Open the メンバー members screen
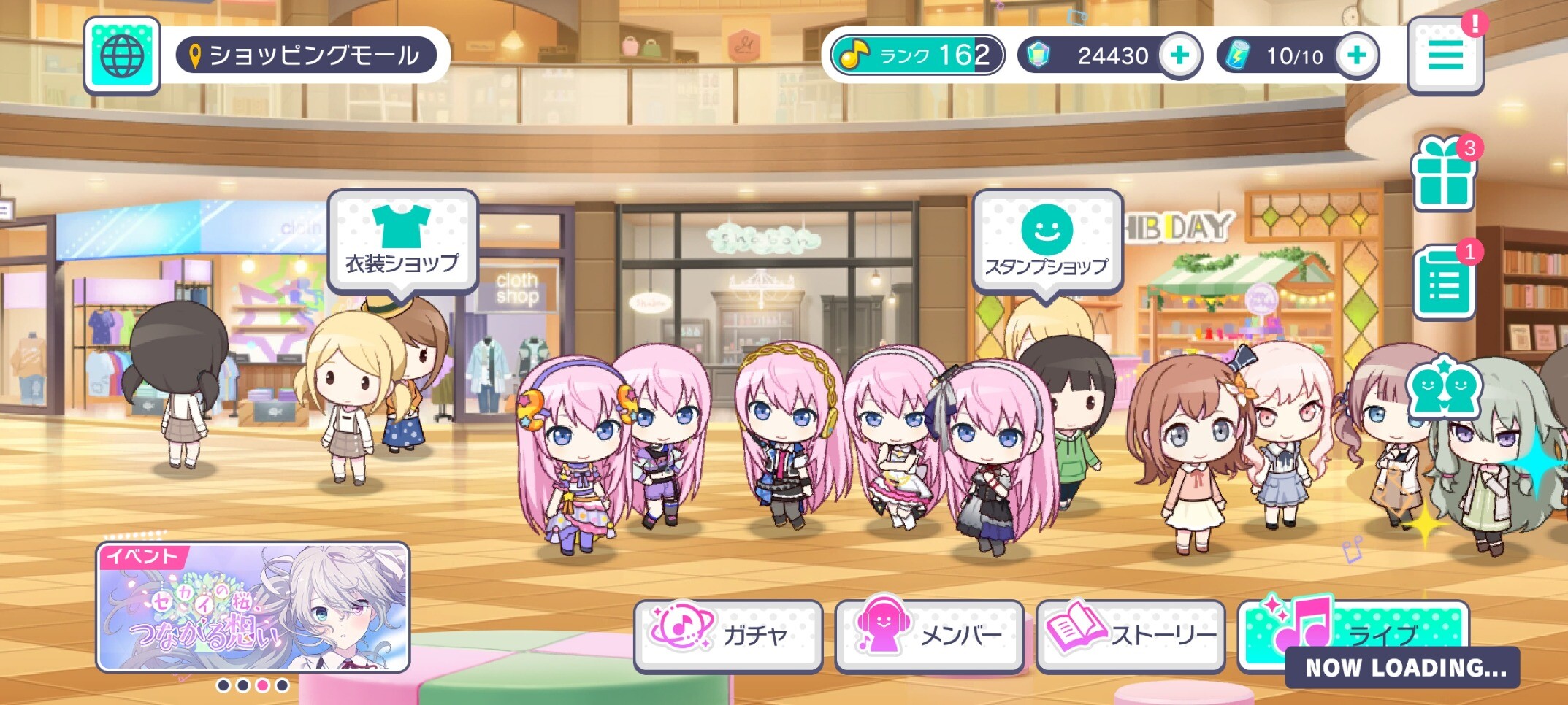This screenshot has width=1568, height=705. 929,635
